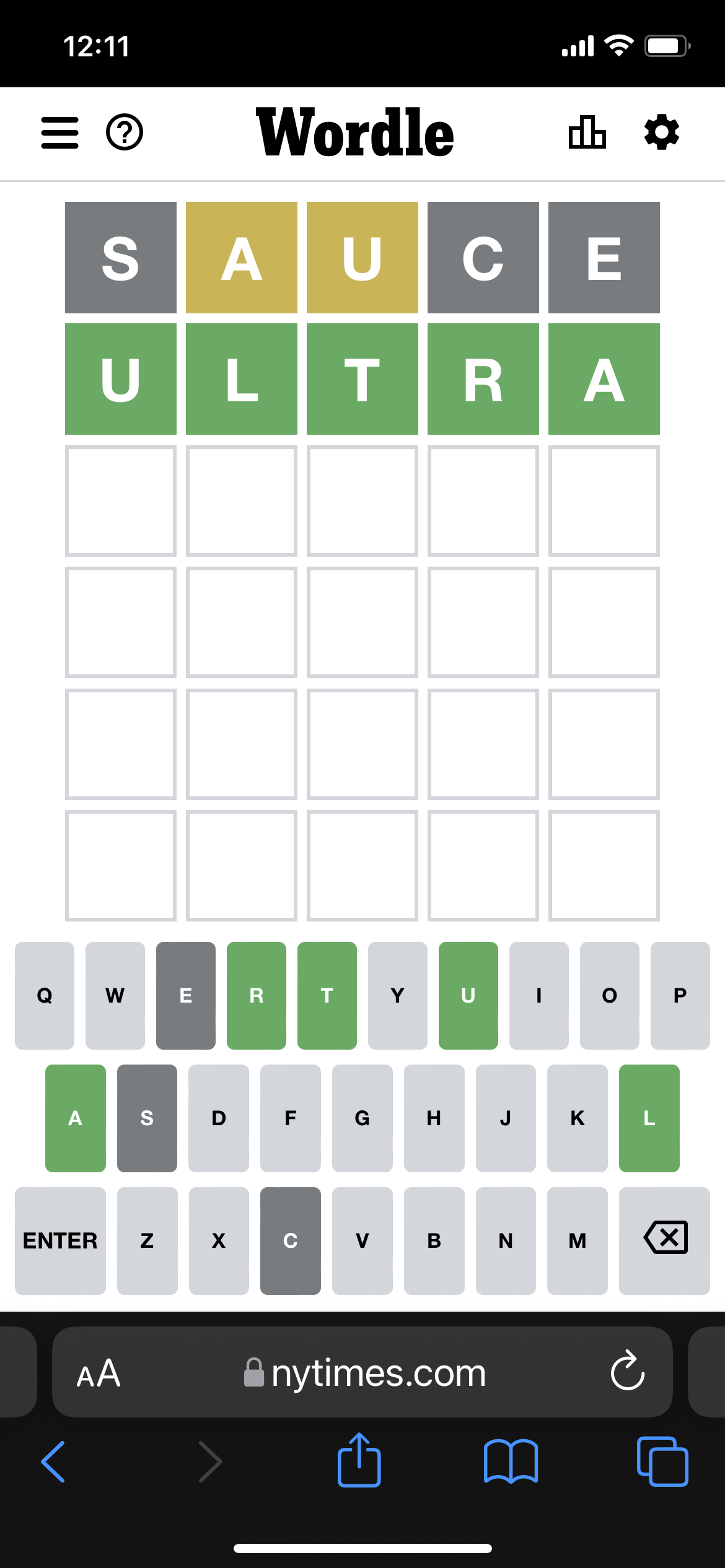Open the settings gear
This screenshot has height=1568, width=725.
point(661,133)
